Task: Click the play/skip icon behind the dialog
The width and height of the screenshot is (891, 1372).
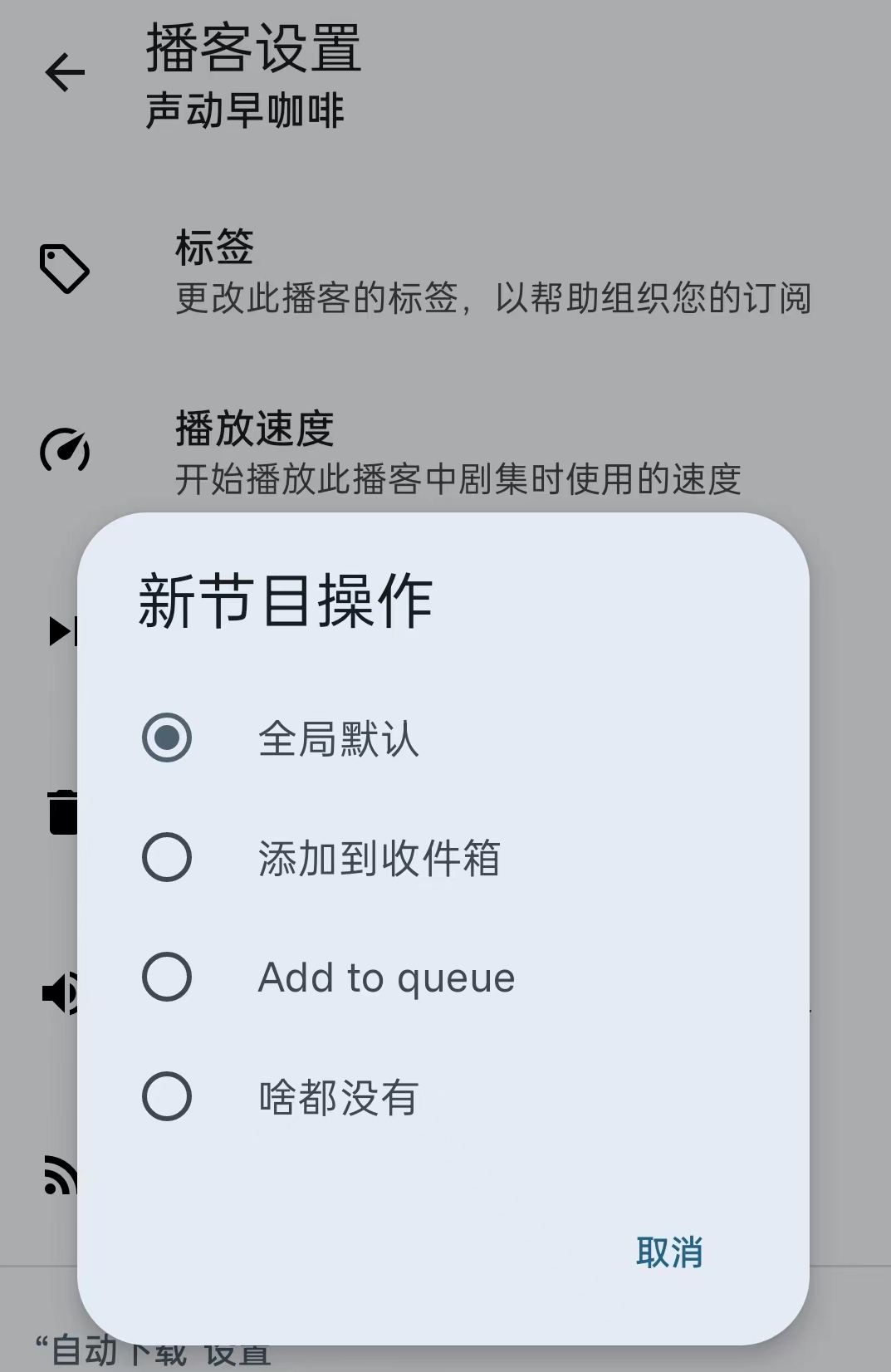Action: pos(62,632)
